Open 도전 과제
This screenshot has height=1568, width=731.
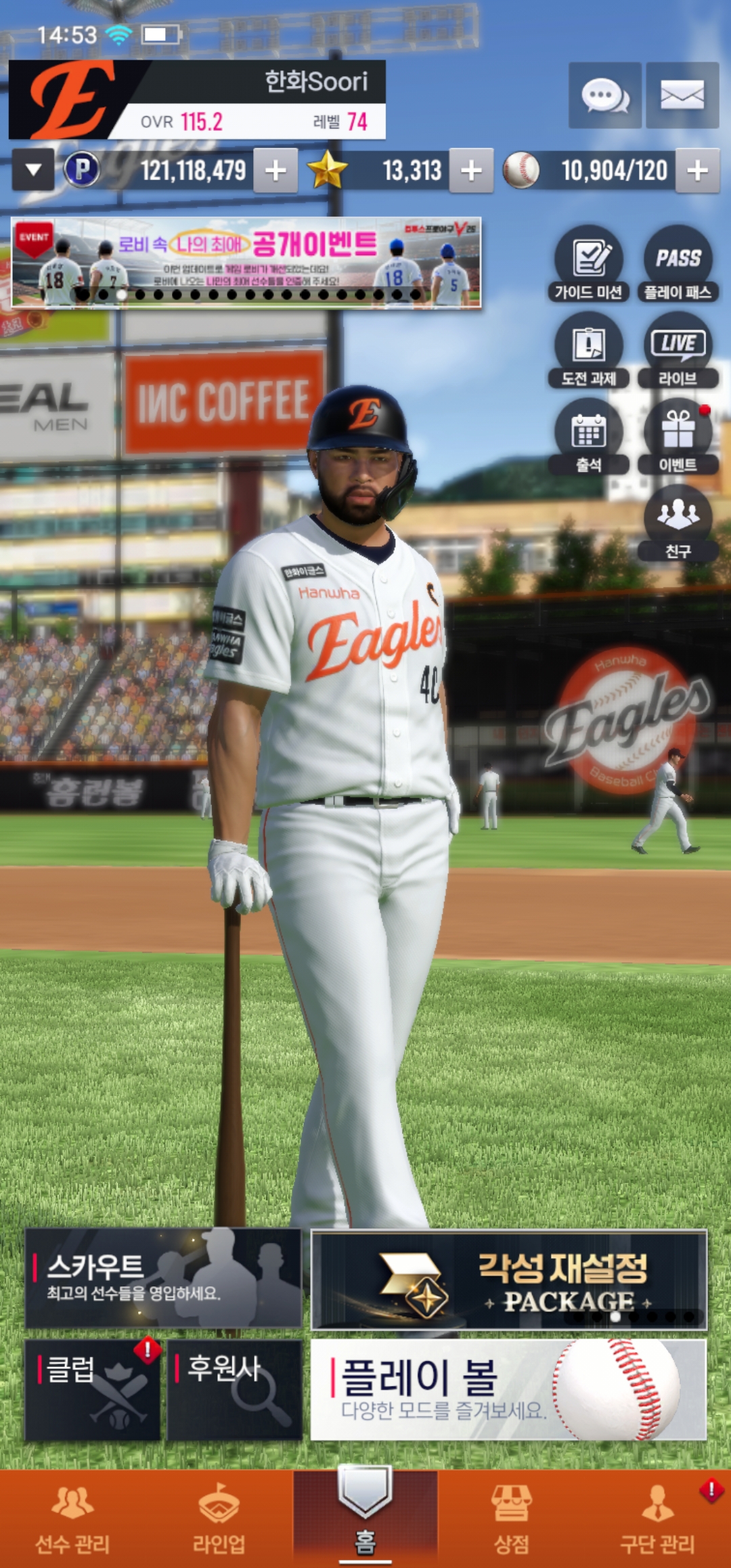coord(589,350)
